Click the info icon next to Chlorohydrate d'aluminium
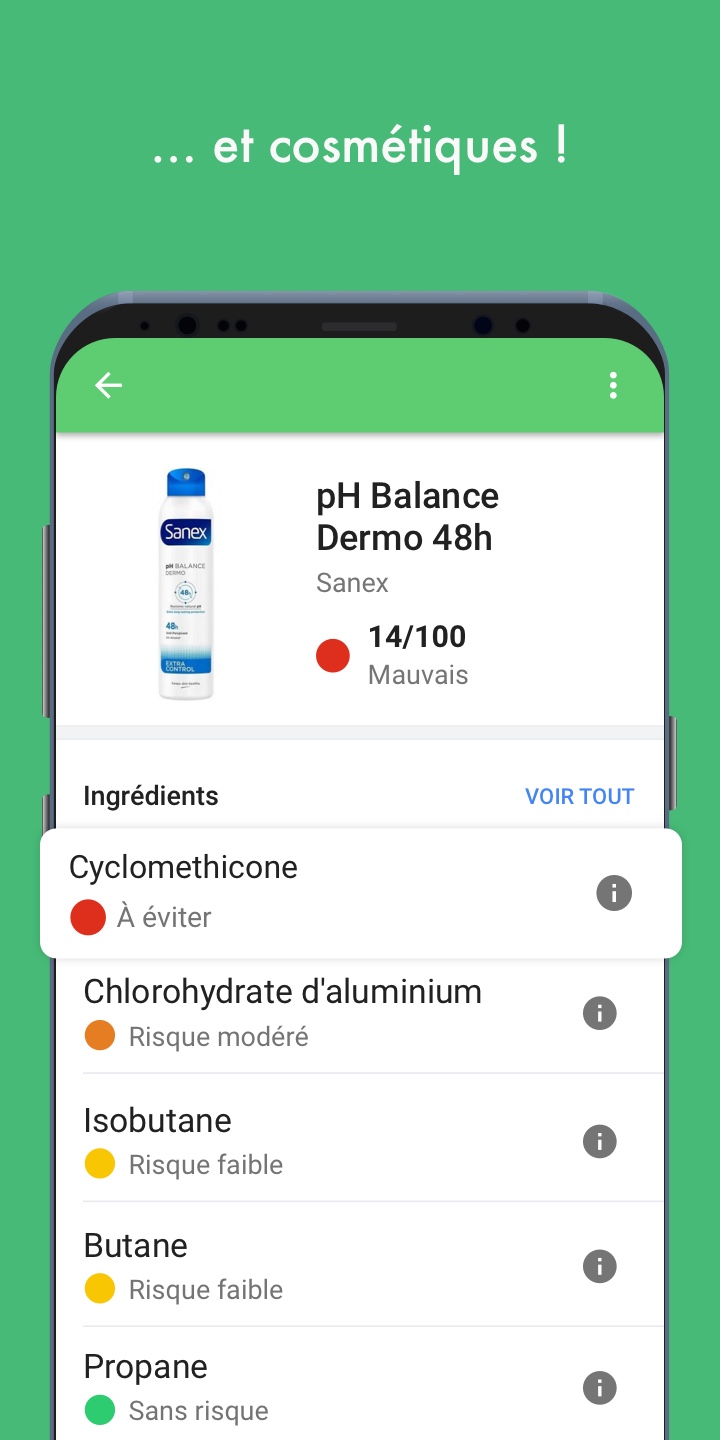The image size is (720, 1440). [599, 1013]
